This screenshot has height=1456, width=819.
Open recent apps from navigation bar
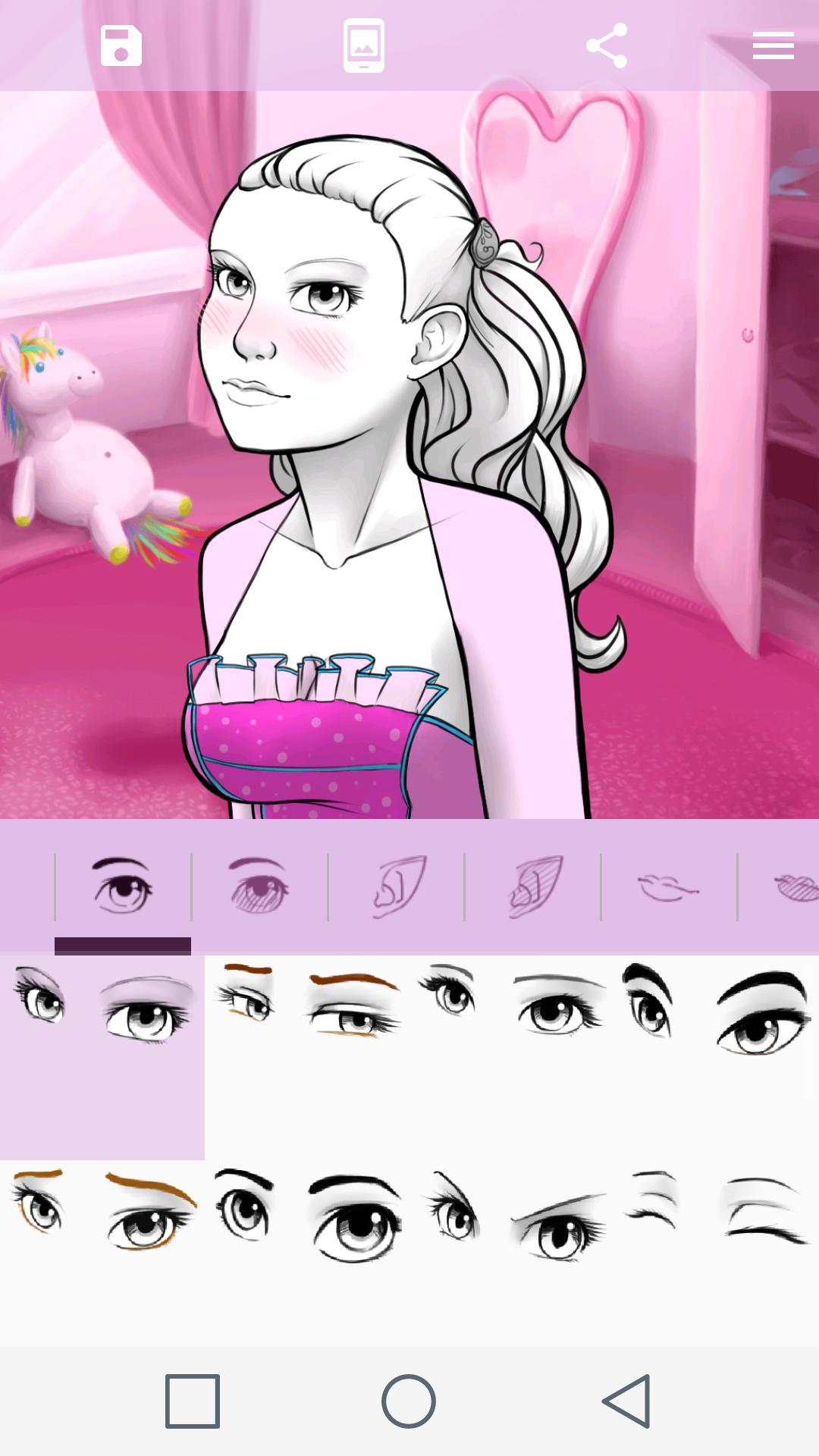click(193, 1401)
